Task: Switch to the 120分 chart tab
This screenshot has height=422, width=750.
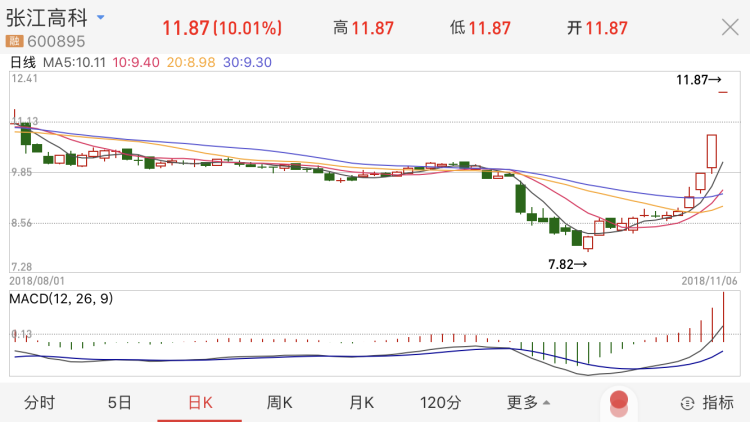Action: pyautogui.click(x=440, y=403)
